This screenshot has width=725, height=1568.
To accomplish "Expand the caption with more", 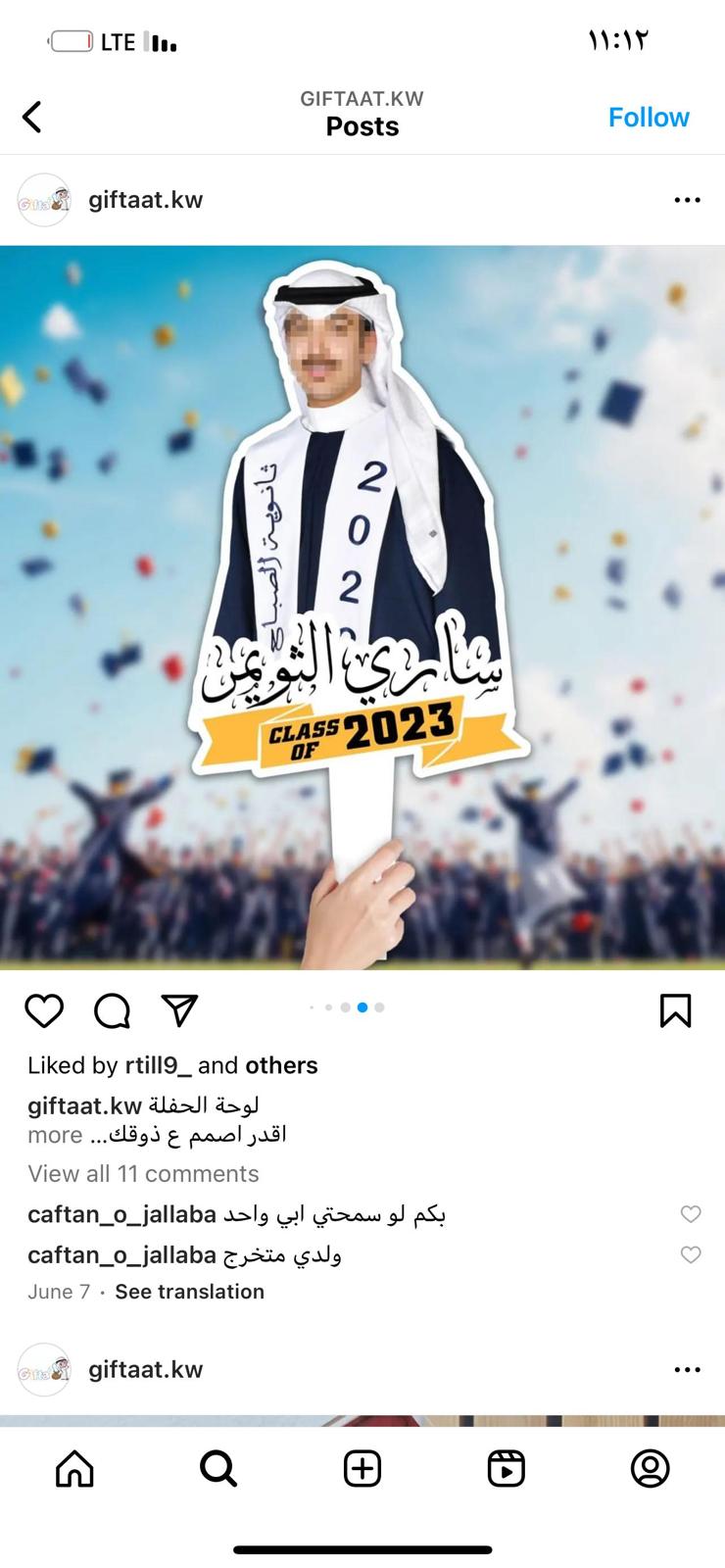I will click(x=55, y=1135).
